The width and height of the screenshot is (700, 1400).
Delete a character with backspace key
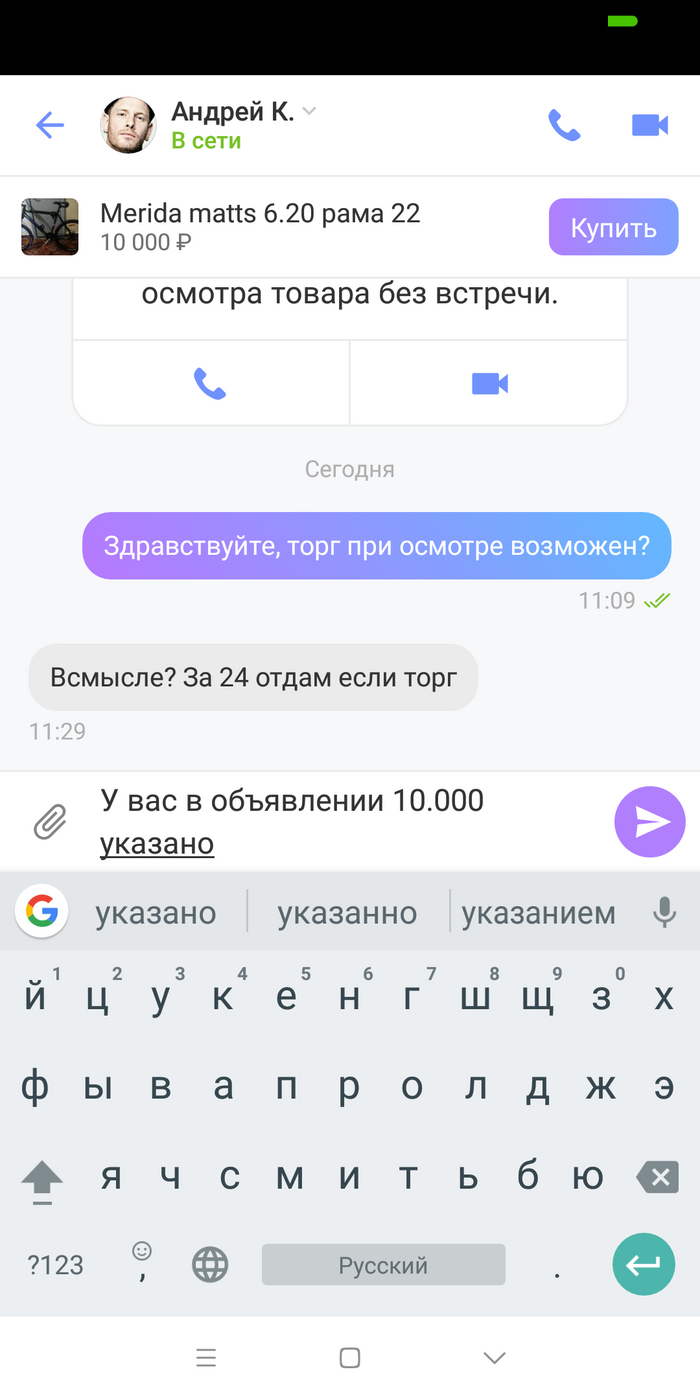[658, 1178]
